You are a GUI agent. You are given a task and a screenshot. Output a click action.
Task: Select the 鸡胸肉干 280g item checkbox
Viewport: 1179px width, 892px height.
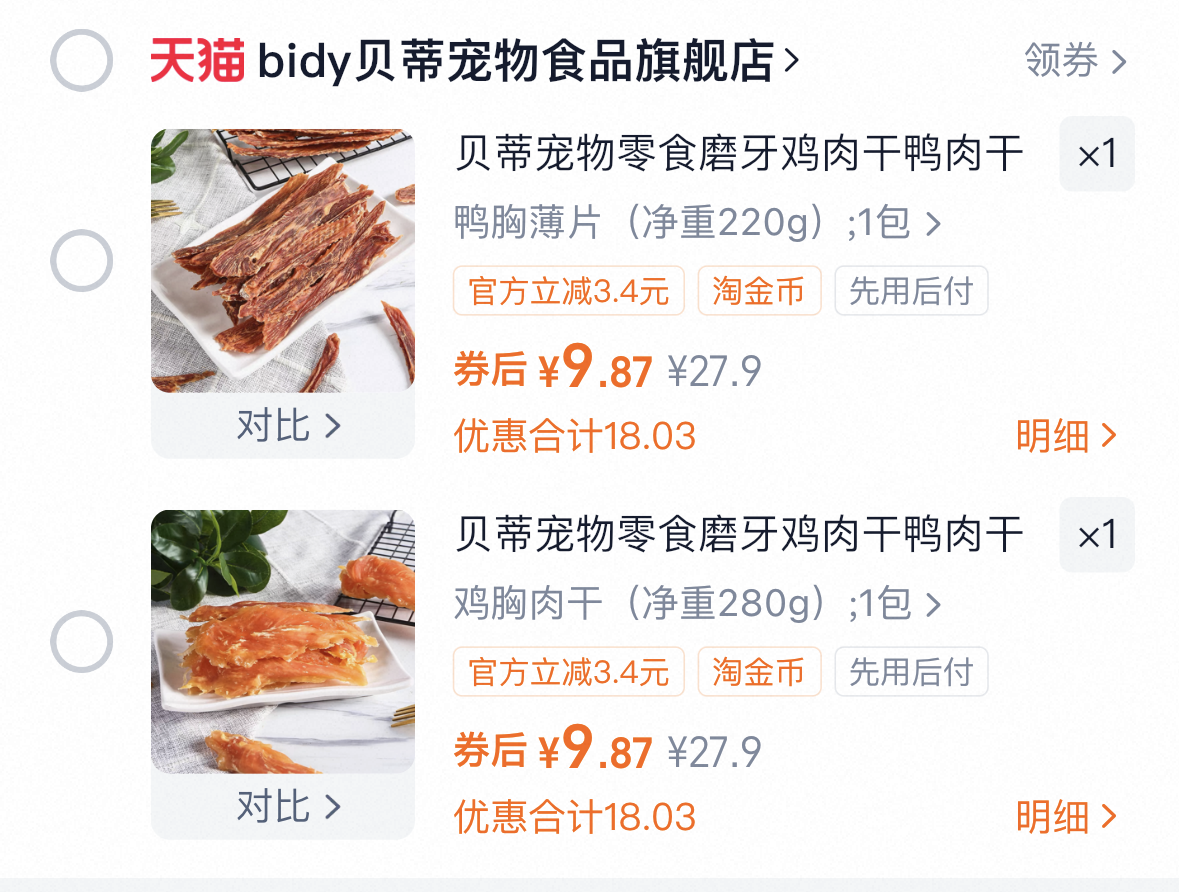[x=81, y=641]
